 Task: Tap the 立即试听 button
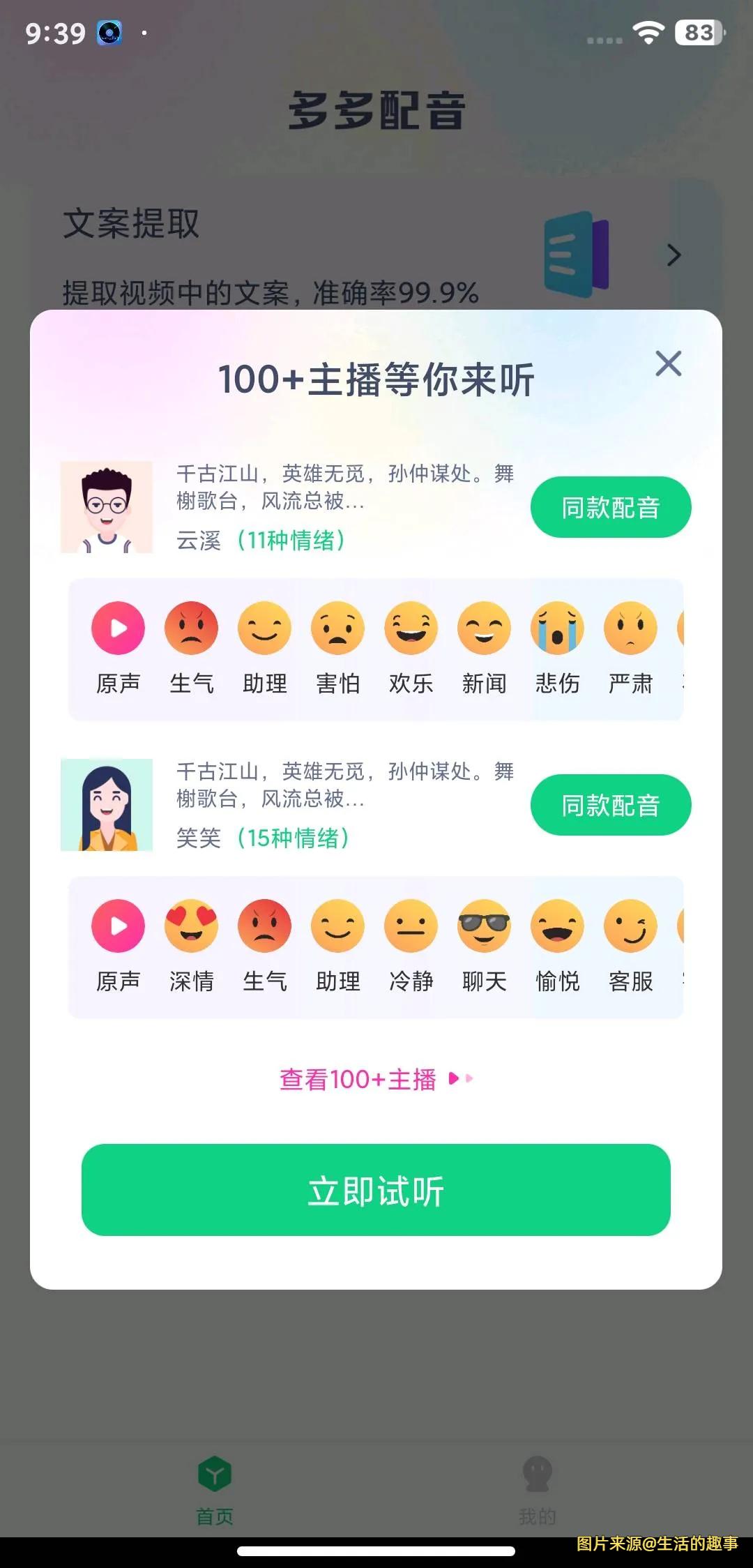tap(376, 1190)
